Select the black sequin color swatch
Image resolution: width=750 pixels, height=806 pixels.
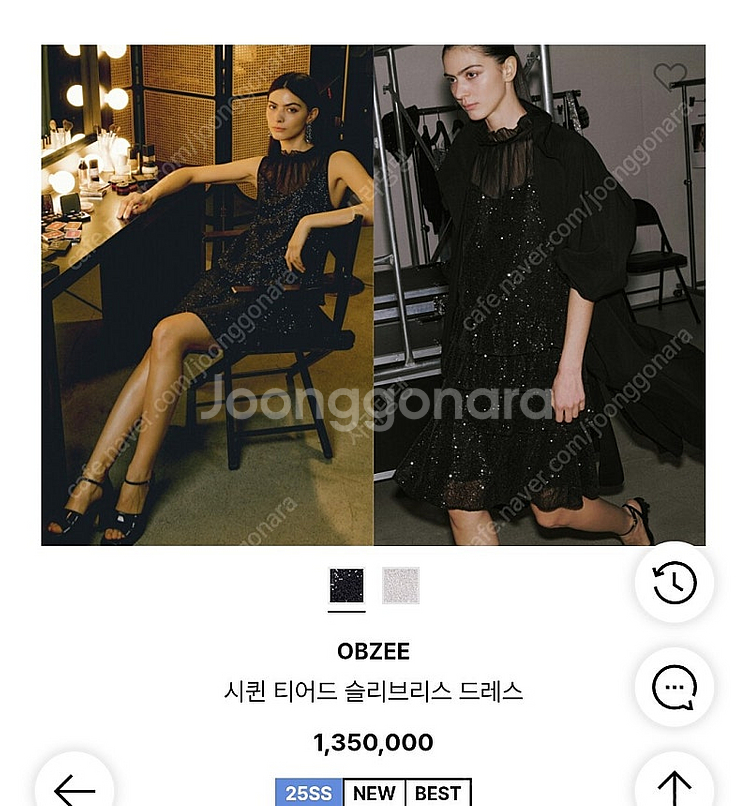pos(345,588)
